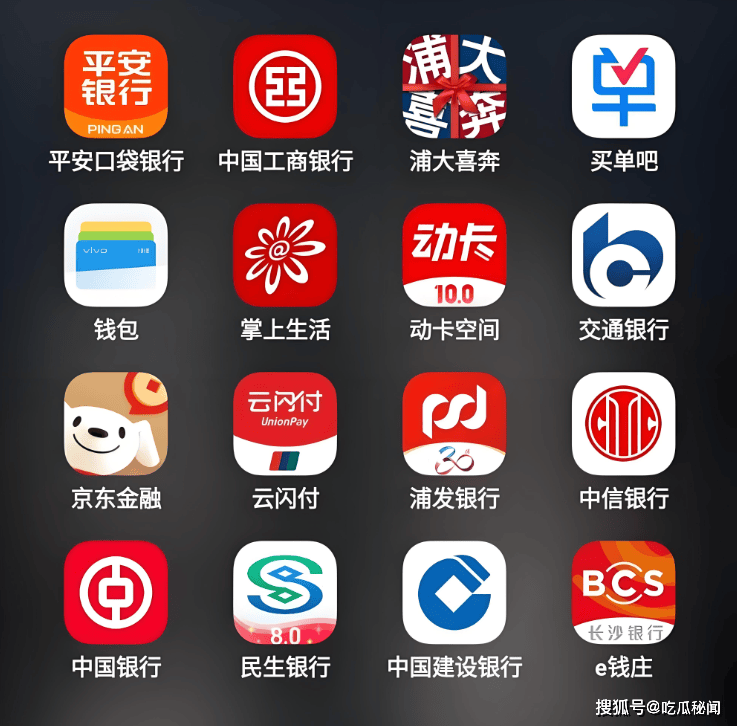Launch the 掌上生活 app
Screen dimensions: 737x726
pyautogui.click(x=285, y=255)
